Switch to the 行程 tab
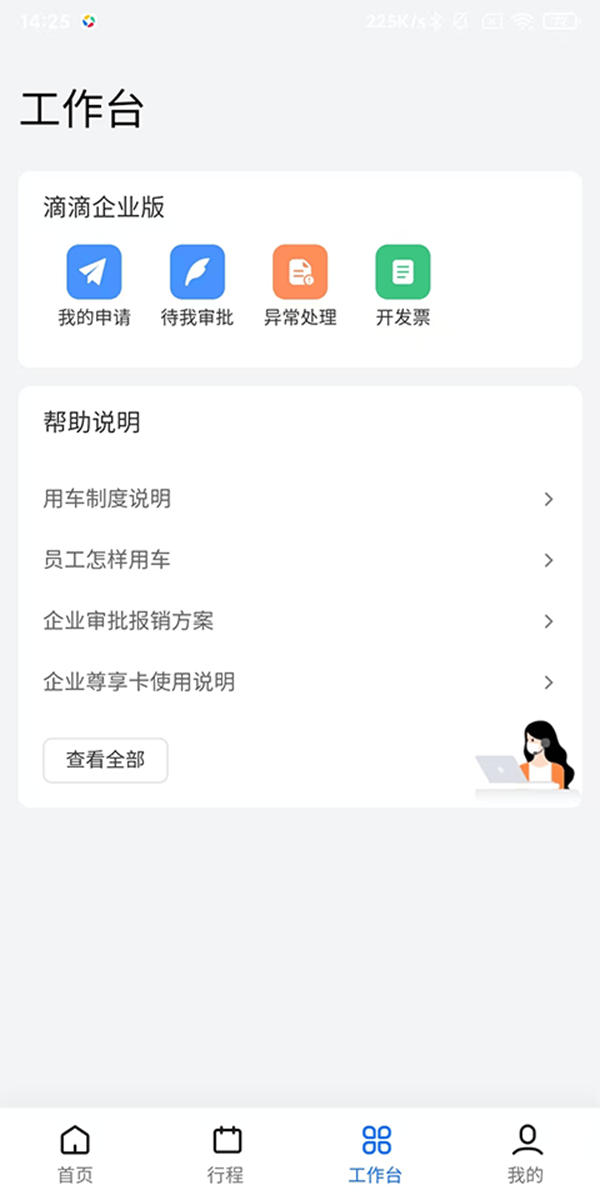This screenshot has height=1200, width=600. 226,1152
